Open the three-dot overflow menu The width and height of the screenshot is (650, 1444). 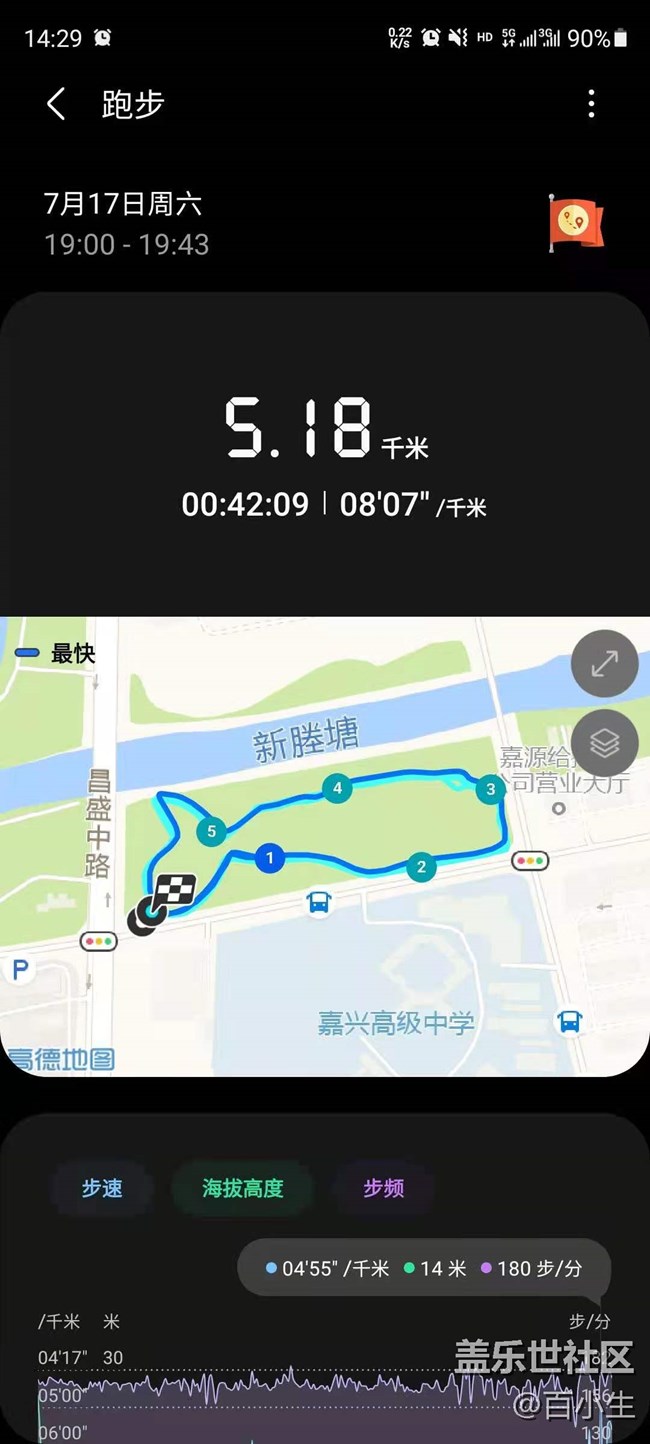click(x=592, y=104)
